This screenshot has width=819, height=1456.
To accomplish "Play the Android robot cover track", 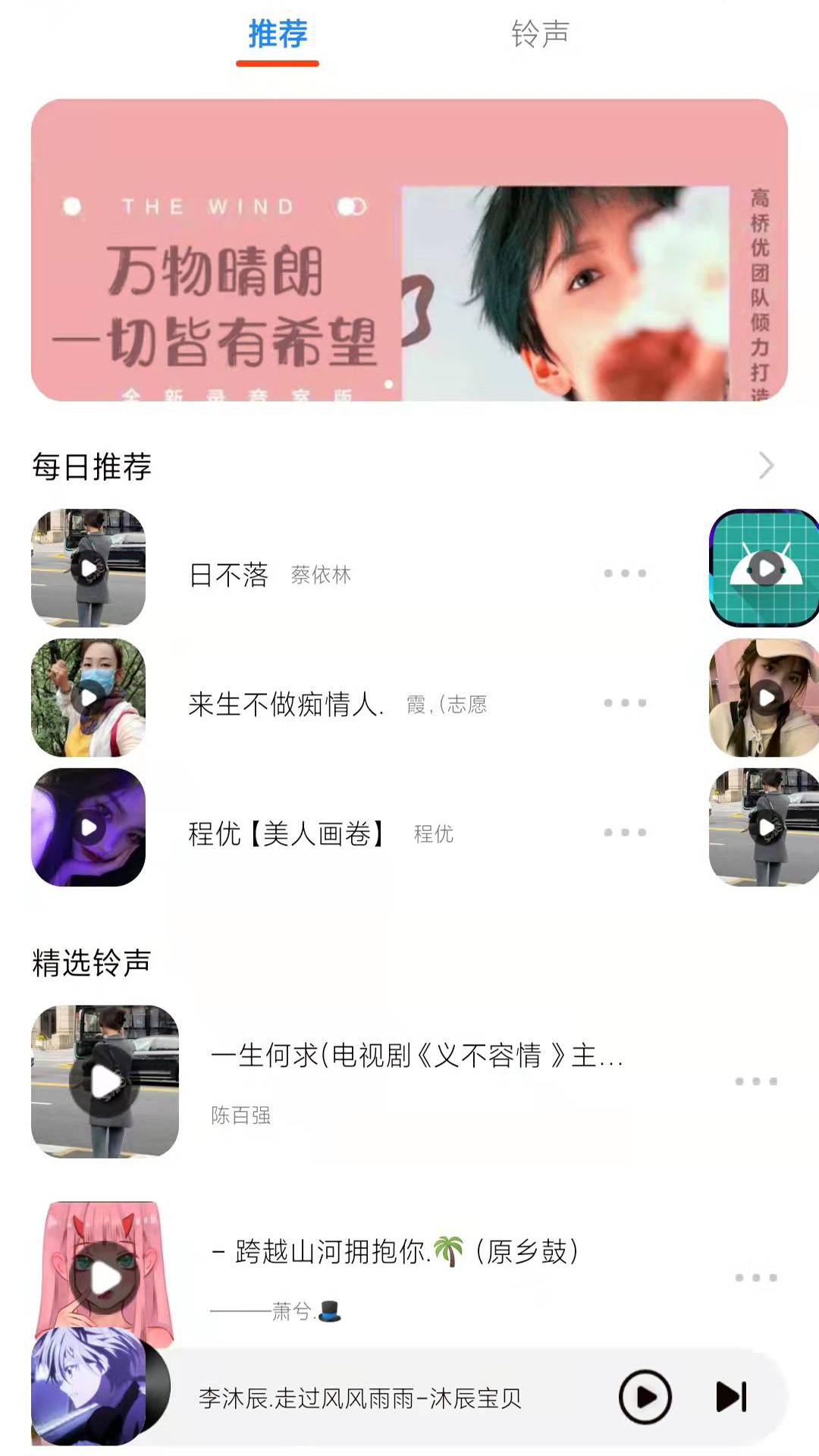I will coord(766,568).
